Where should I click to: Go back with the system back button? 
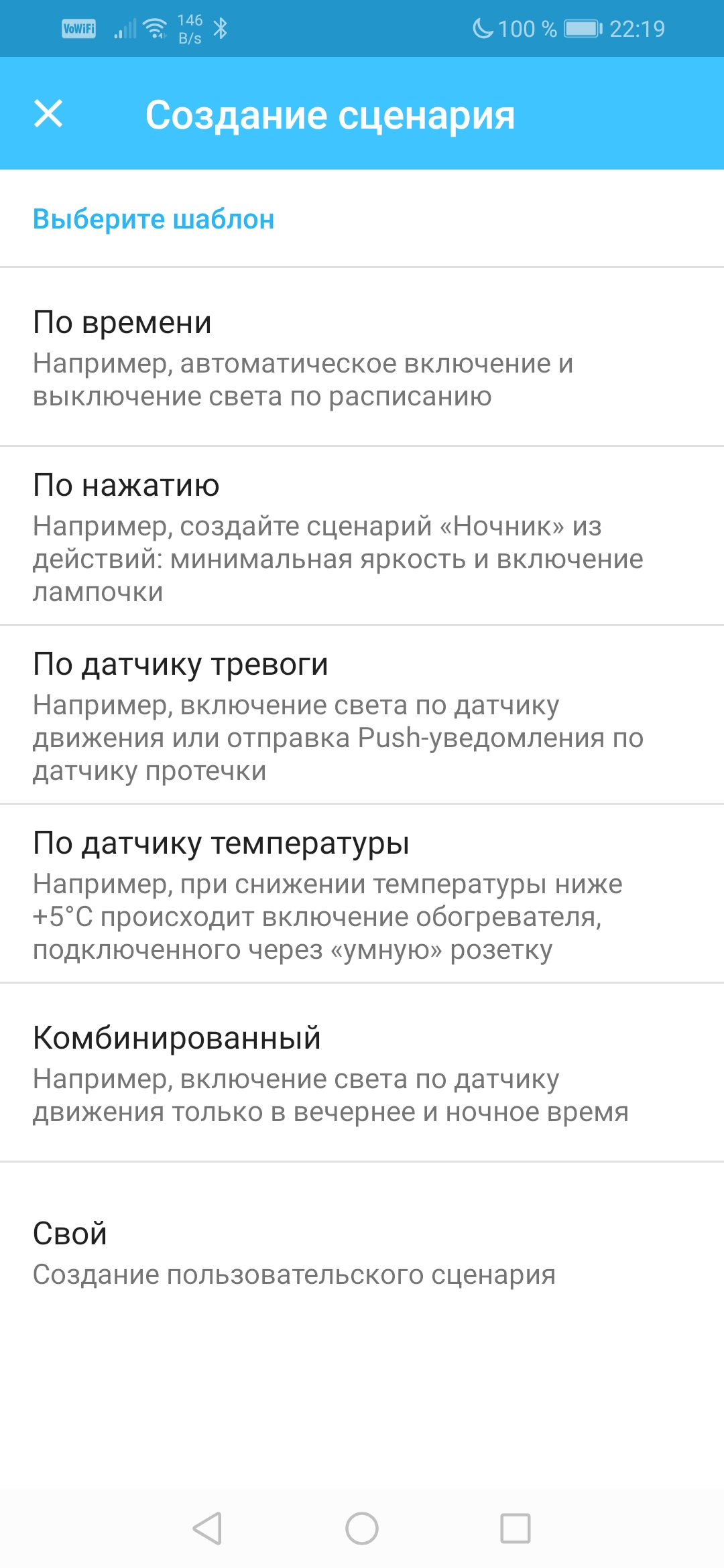click(208, 1528)
